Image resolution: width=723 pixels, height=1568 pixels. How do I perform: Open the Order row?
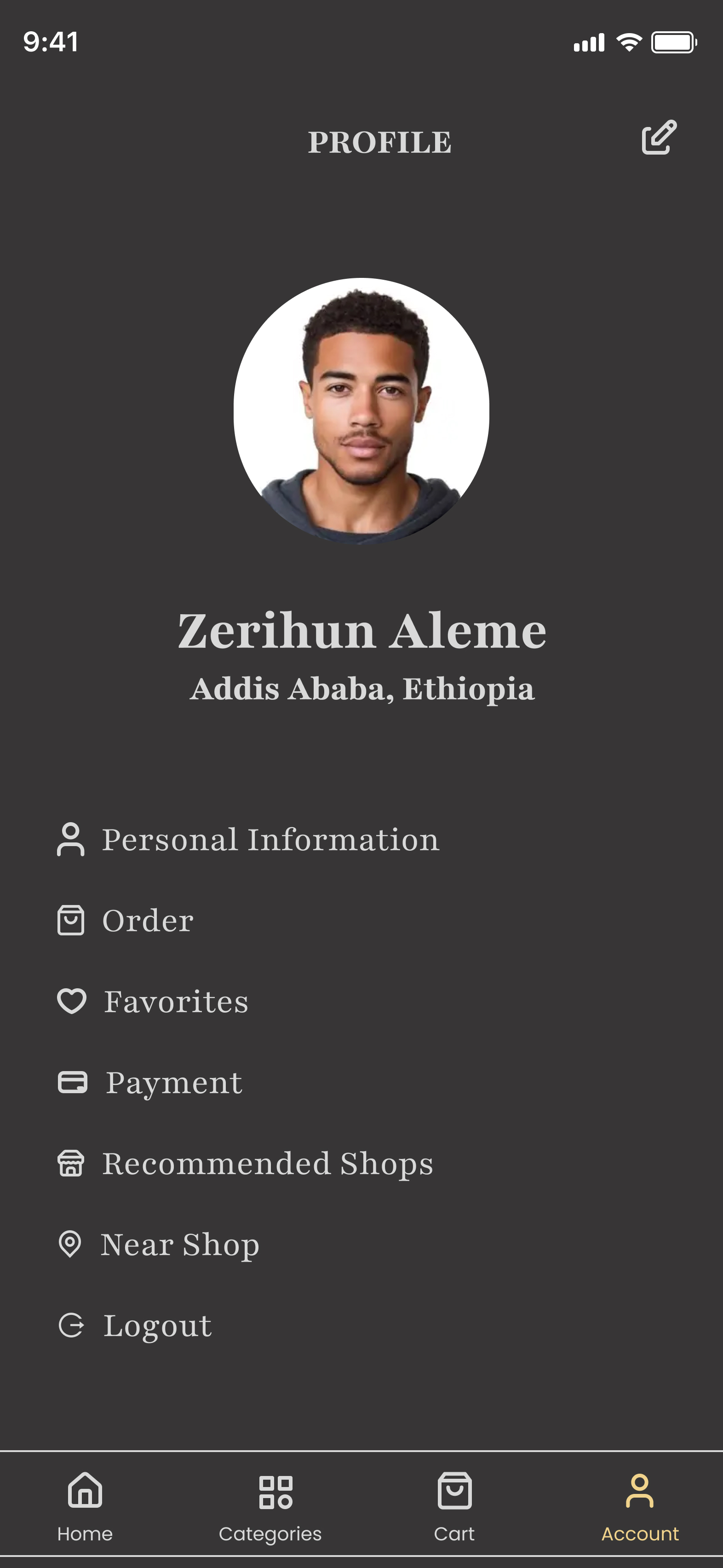pyautogui.click(x=126, y=920)
